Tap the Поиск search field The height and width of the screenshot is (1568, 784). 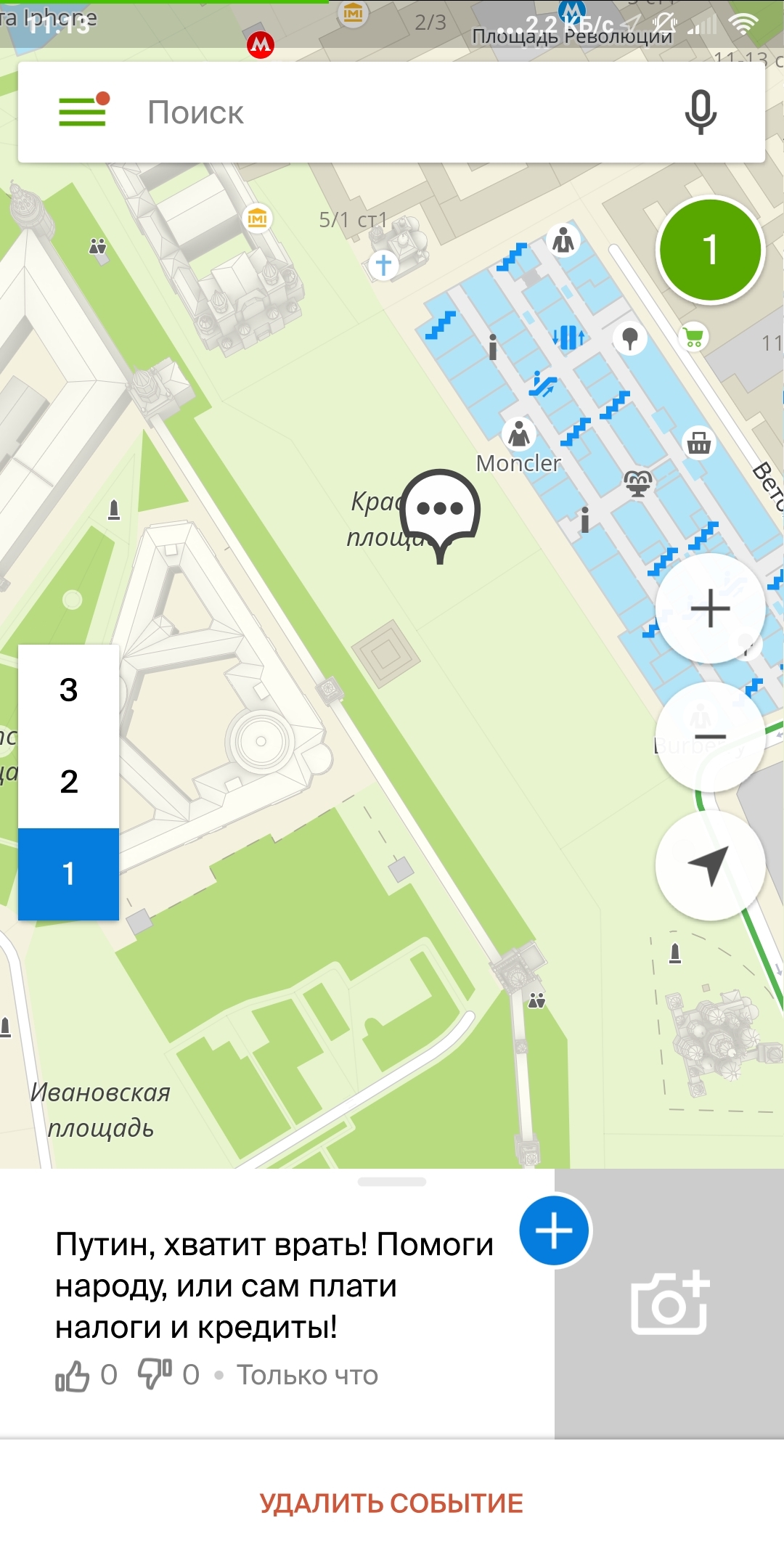pyautogui.click(x=391, y=112)
